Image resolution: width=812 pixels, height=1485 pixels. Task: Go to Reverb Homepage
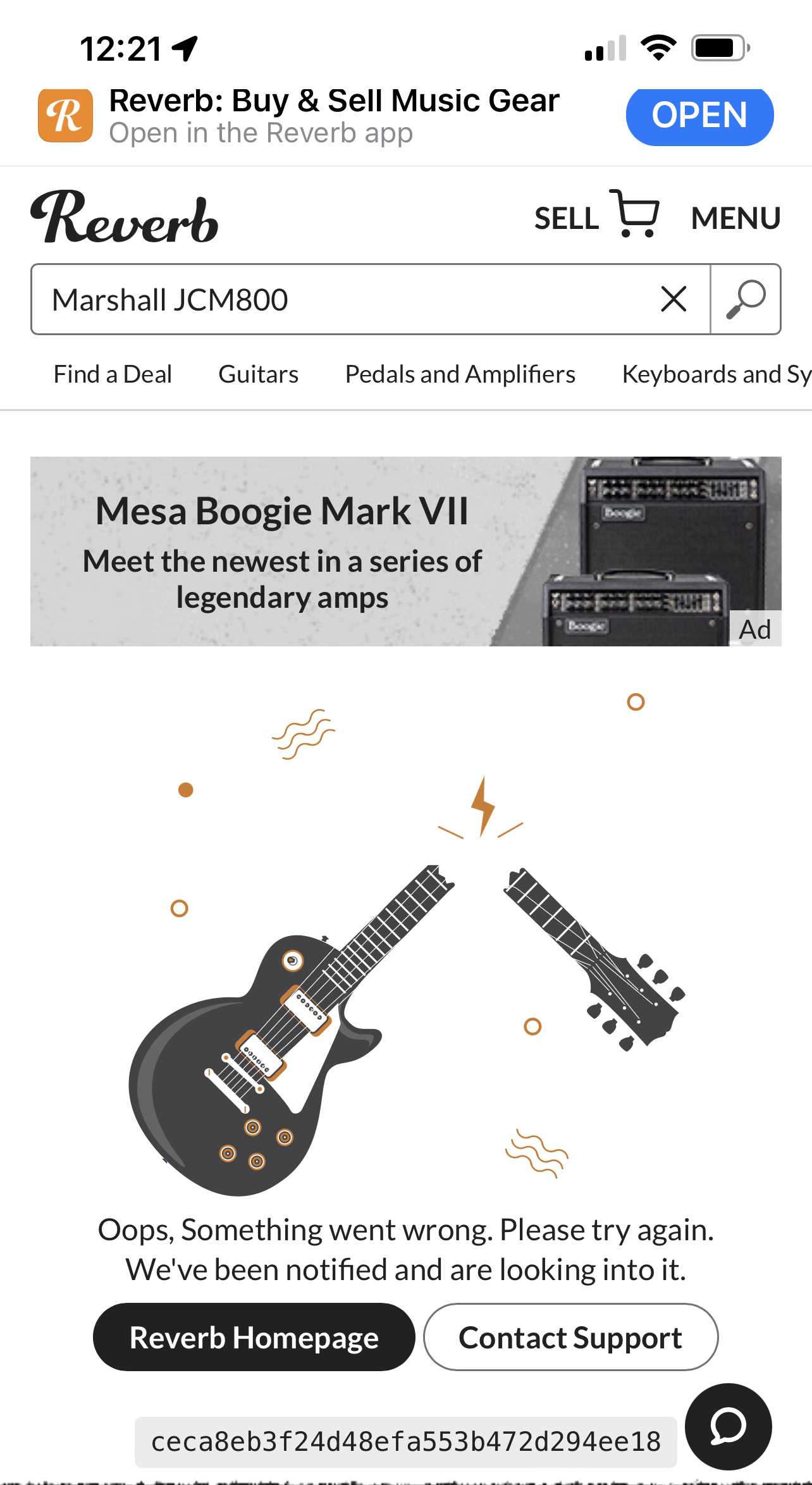254,1337
